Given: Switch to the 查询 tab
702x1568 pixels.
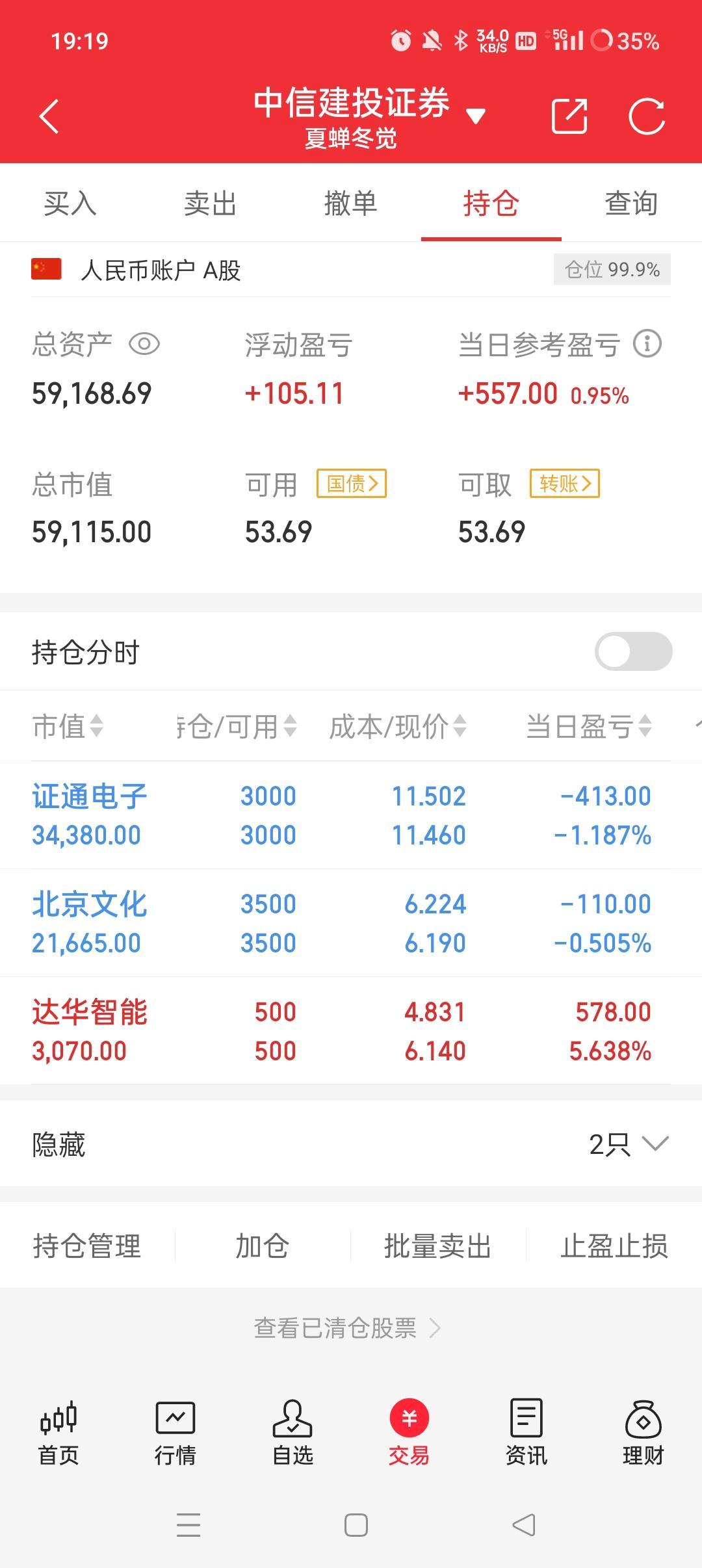Looking at the screenshot, I should pos(631,203).
